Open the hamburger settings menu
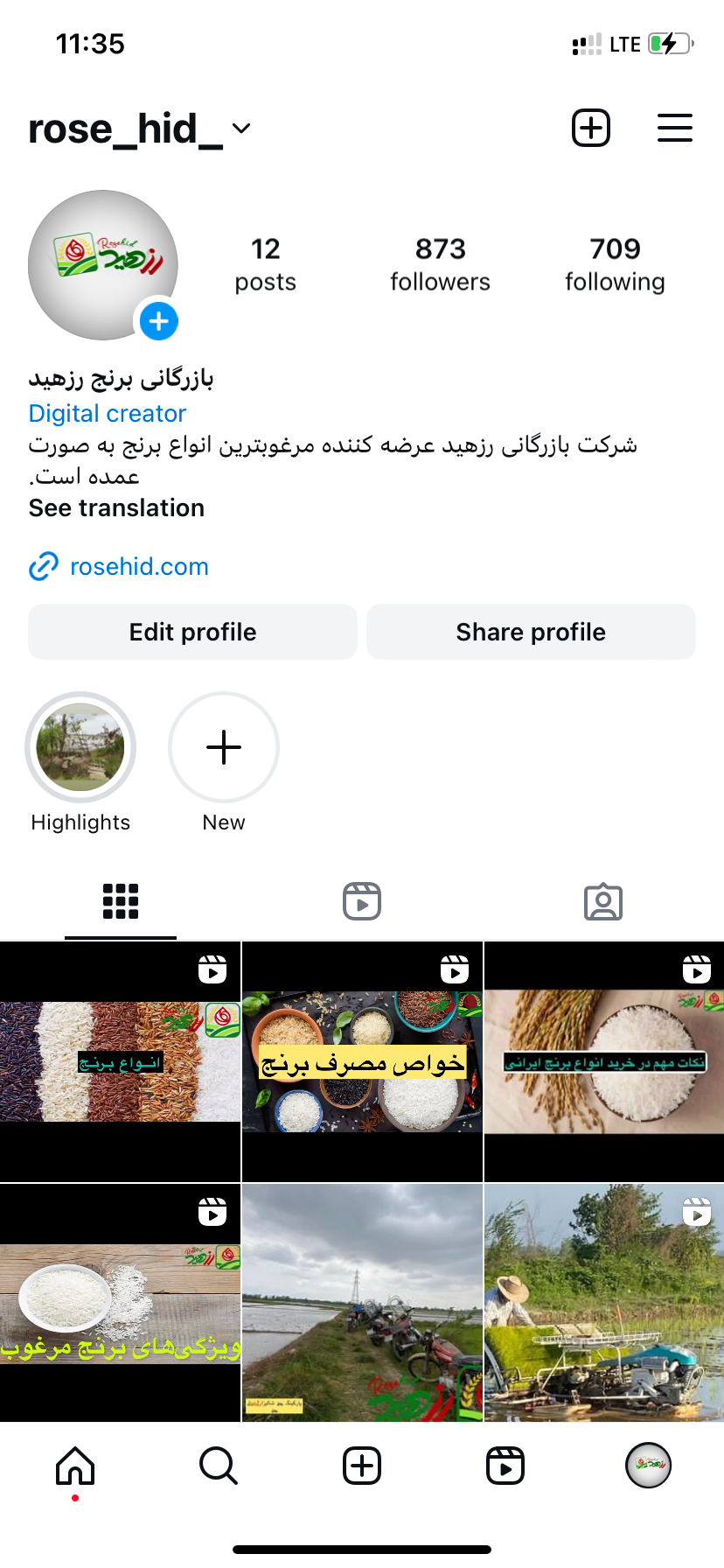Viewport: 724px width, 1568px height. coord(675,129)
